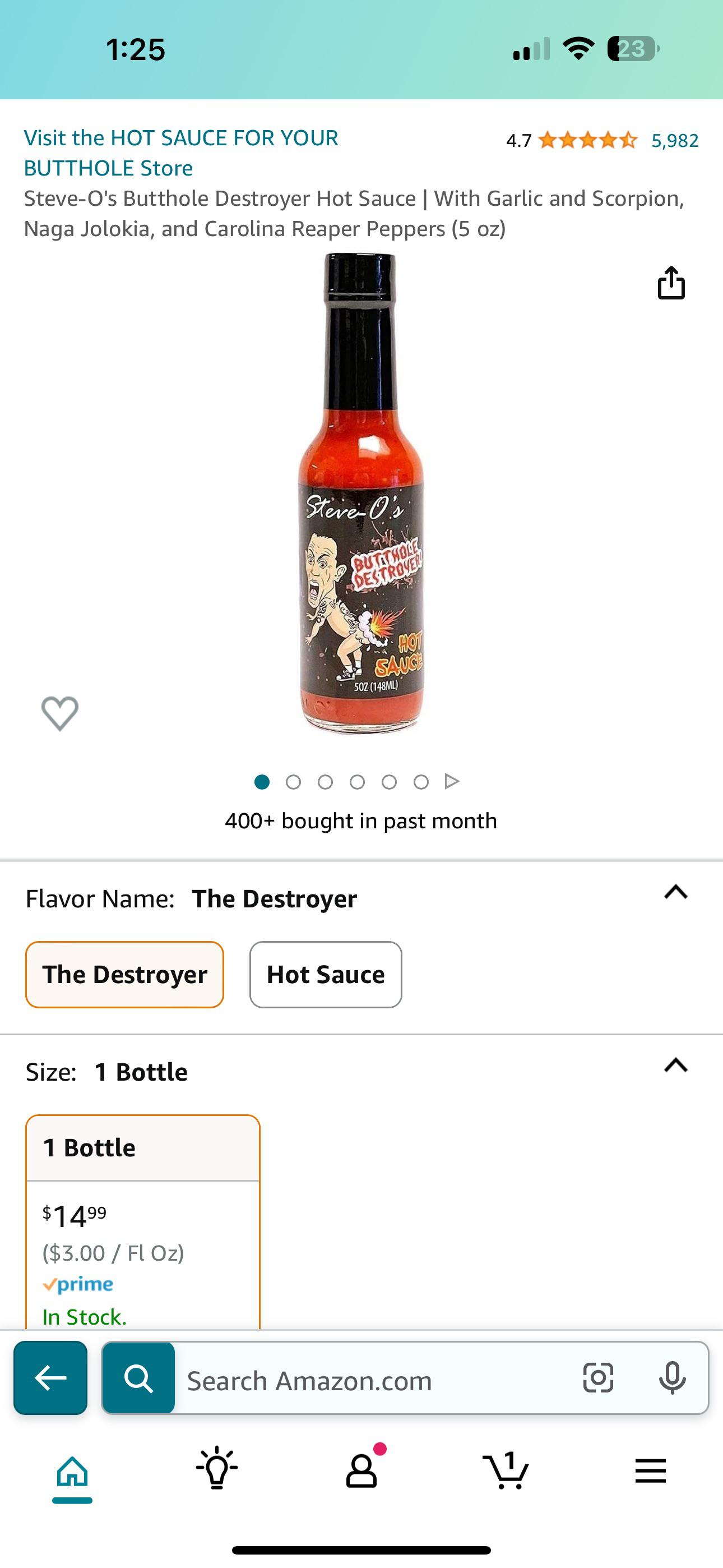Tap the Search Amazon.com field

pyautogui.click(x=371, y=1380)
